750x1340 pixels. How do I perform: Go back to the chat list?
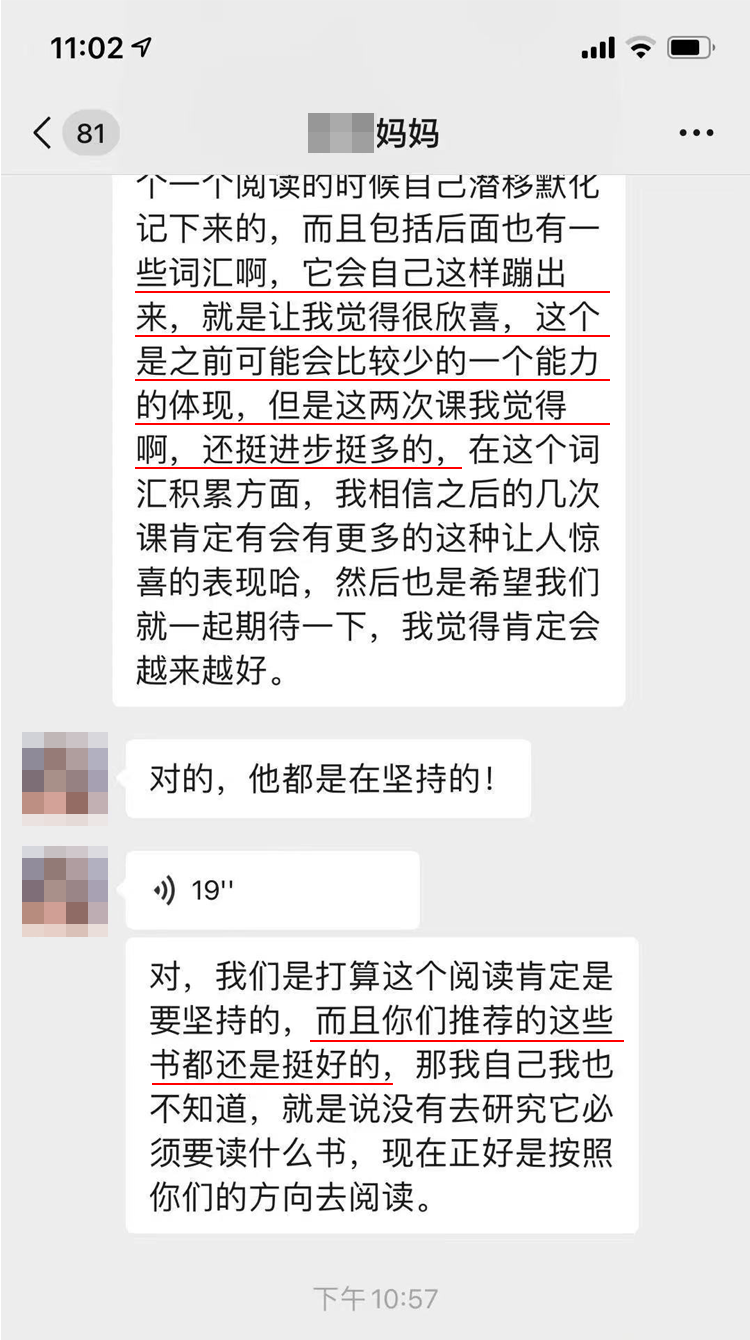pyautogui.click(x=42, y=133)
